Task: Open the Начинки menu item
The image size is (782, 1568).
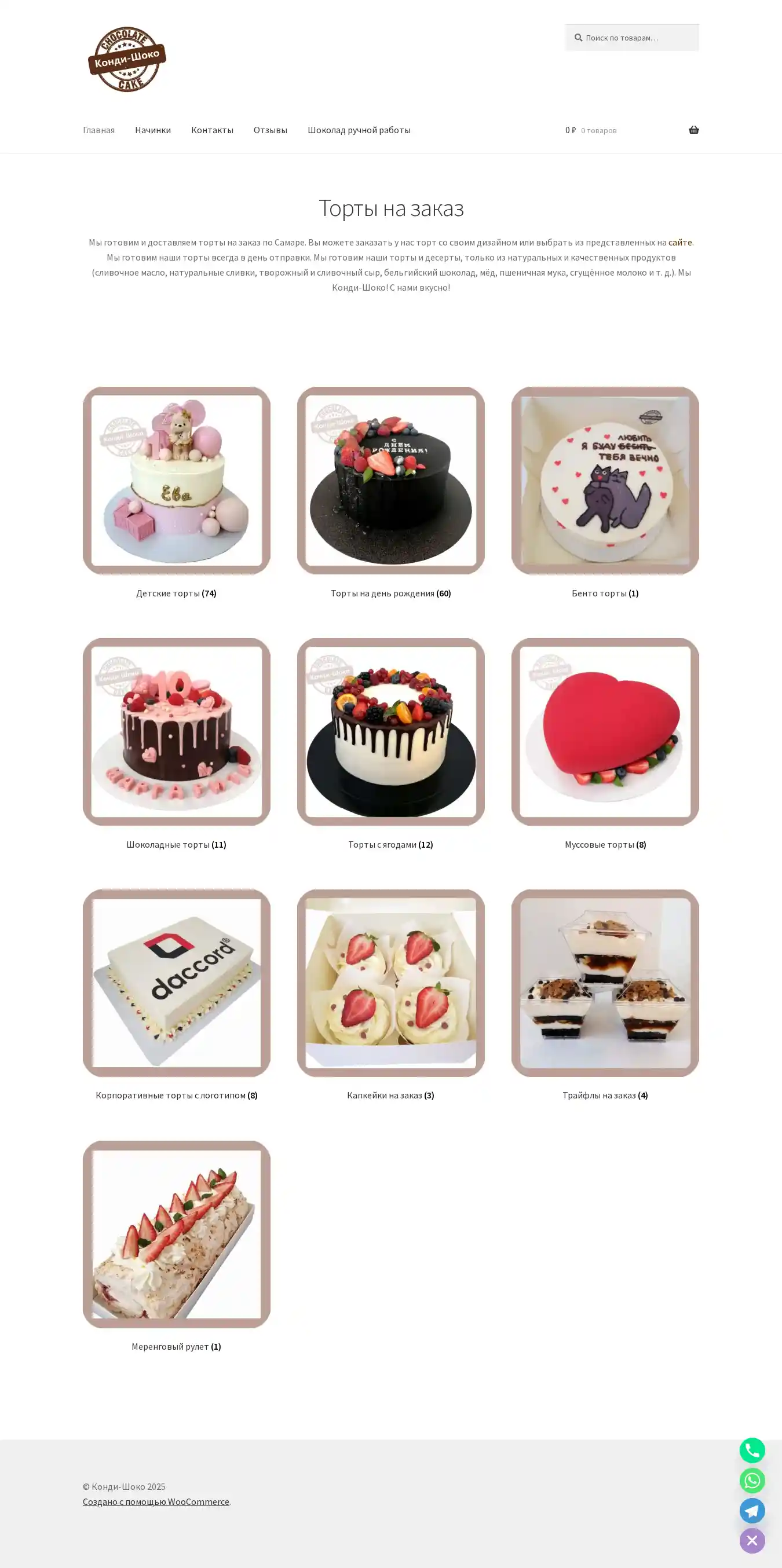Action: pyautogui.click(x=153, y=130)
